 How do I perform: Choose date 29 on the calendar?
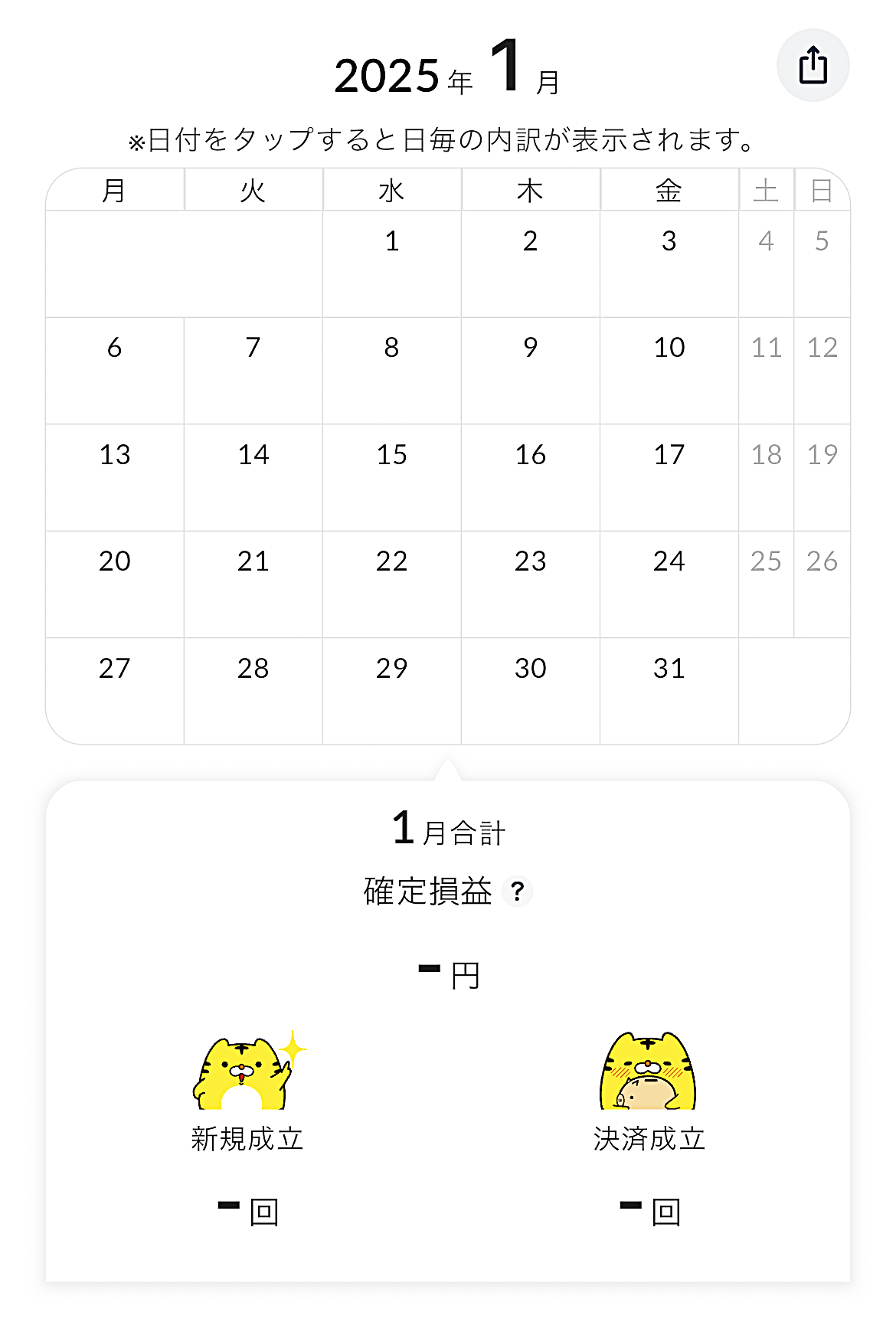(391, 689)
